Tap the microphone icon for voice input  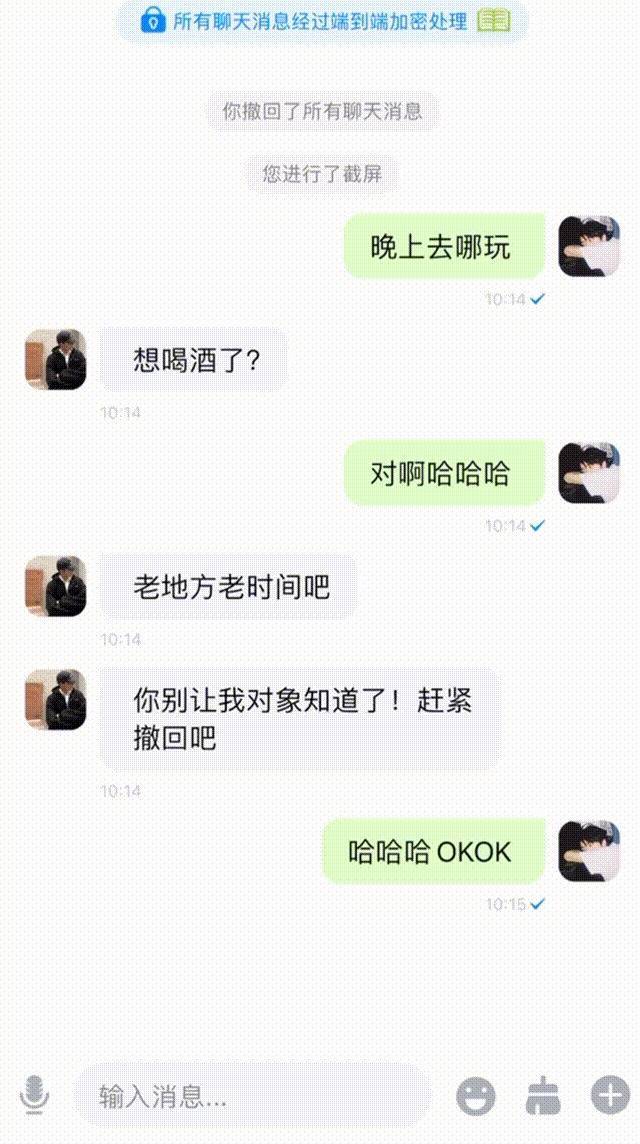35,1096
